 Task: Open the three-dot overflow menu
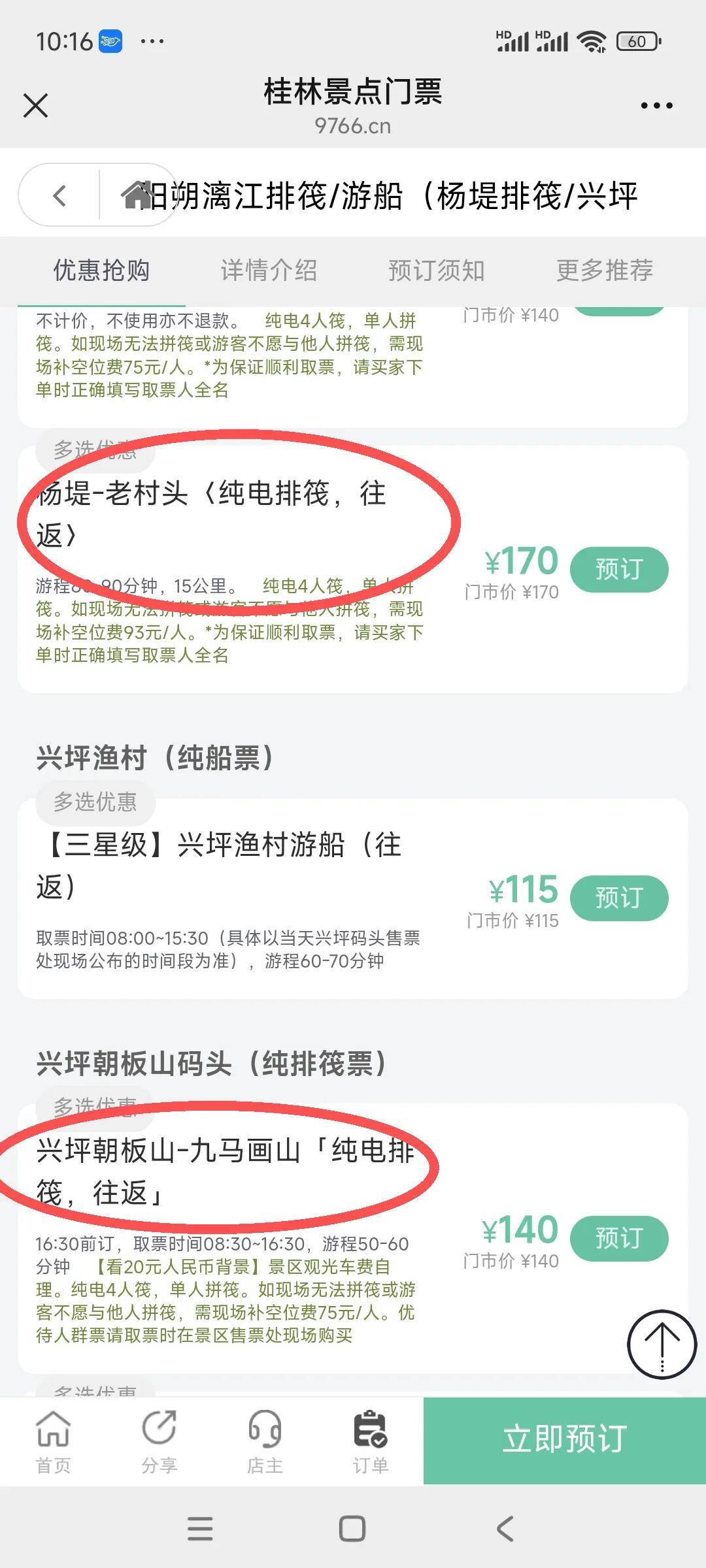click(656, 105)
